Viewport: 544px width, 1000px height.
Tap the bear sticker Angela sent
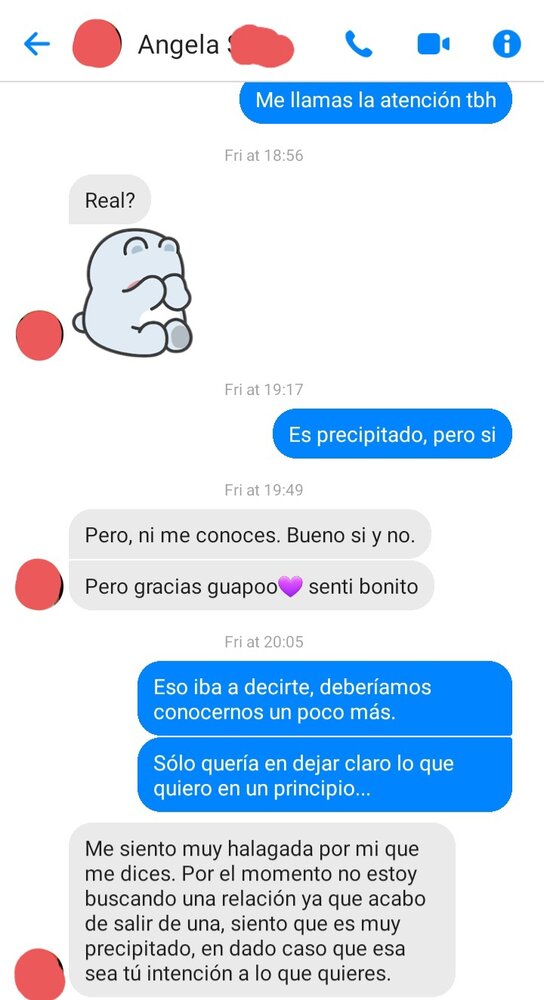click(133, 293)
